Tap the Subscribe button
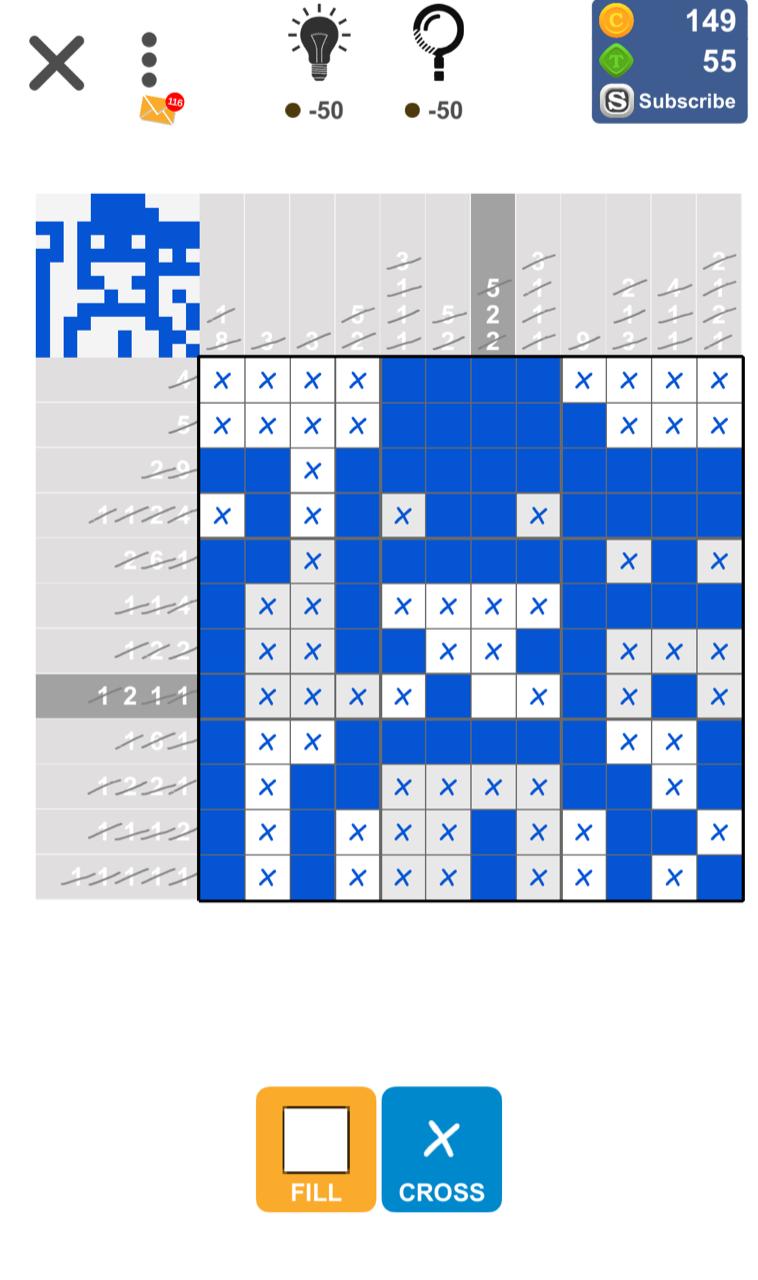The width and height of the screenshot is (758, 1280). (x=669, y=101)
